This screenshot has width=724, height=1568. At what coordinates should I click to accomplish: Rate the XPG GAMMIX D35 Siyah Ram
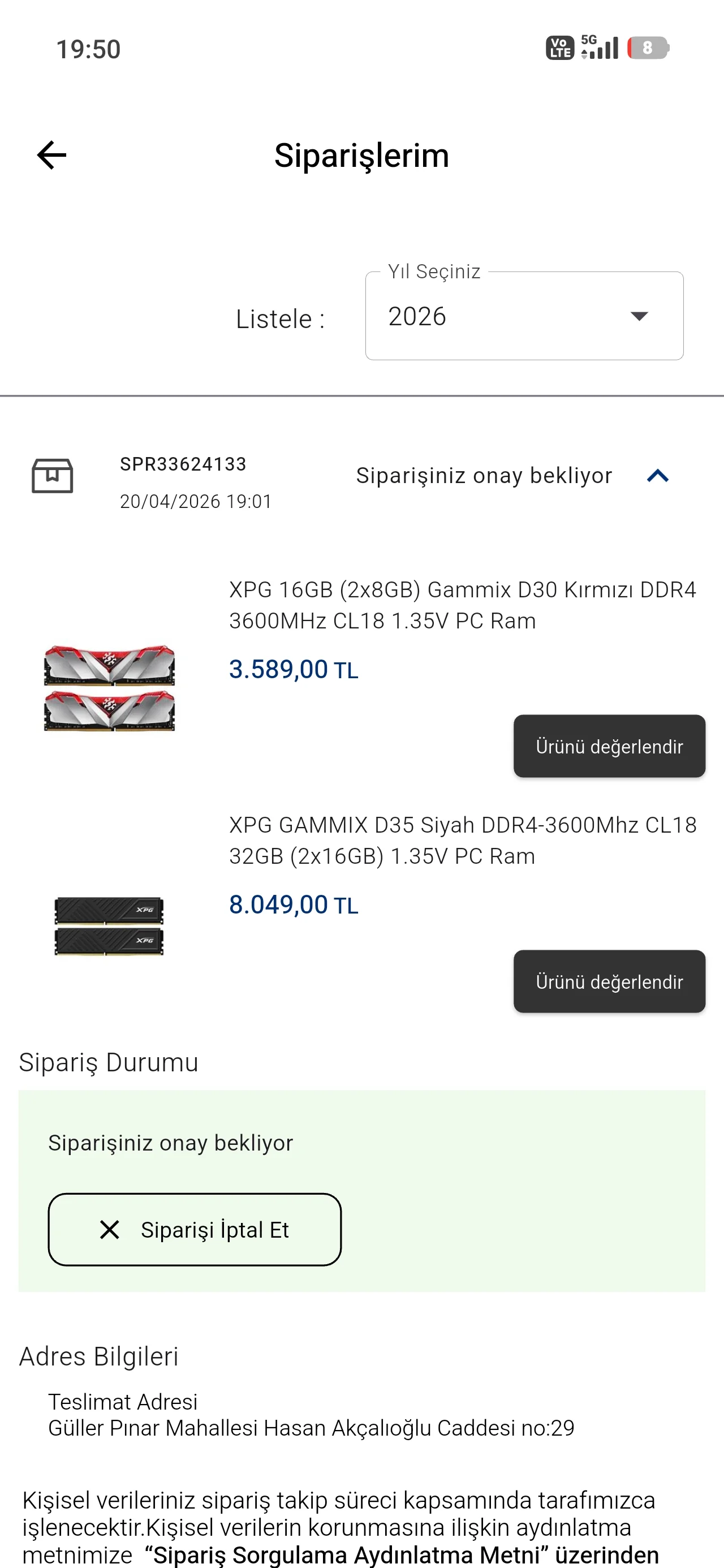tap(609, 981)
